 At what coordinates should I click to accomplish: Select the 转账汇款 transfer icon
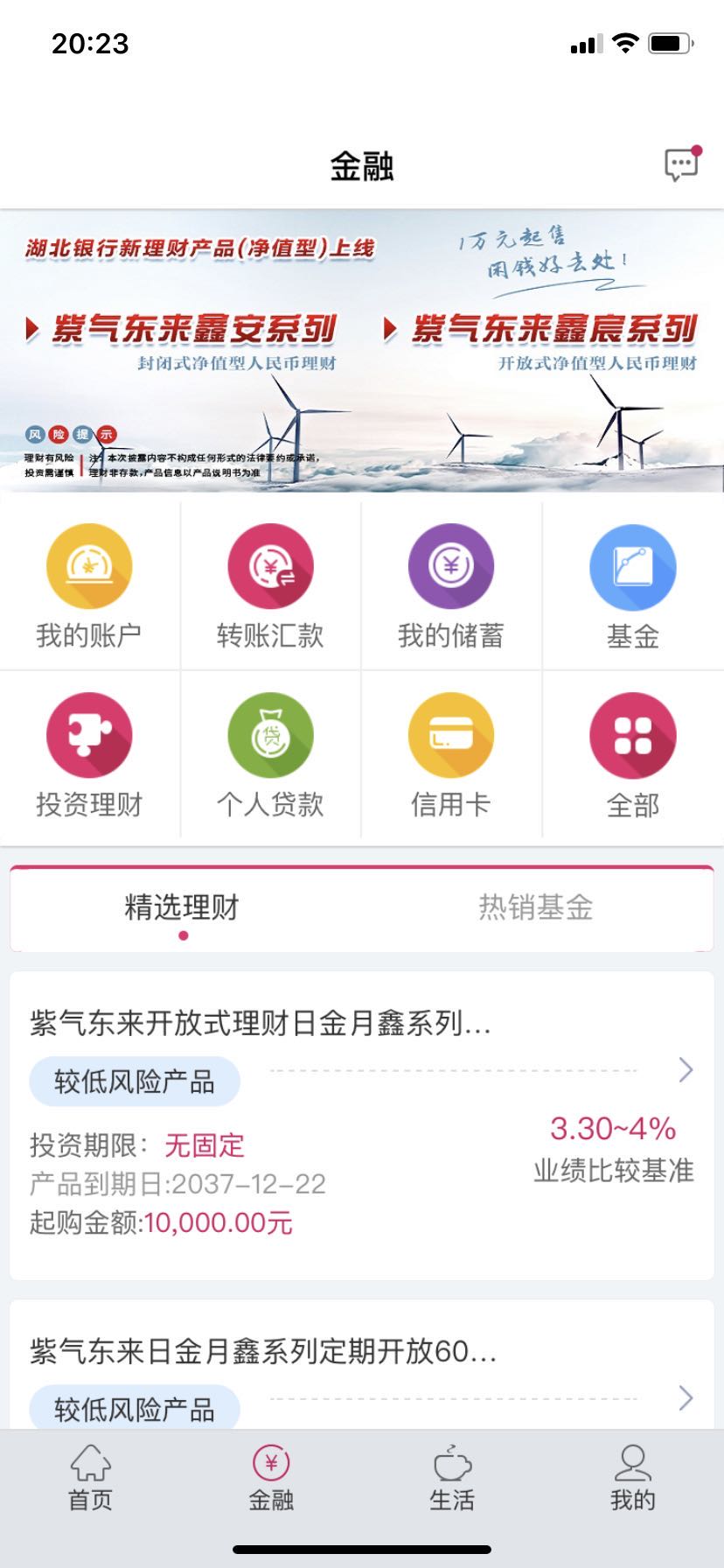(270, 584)
